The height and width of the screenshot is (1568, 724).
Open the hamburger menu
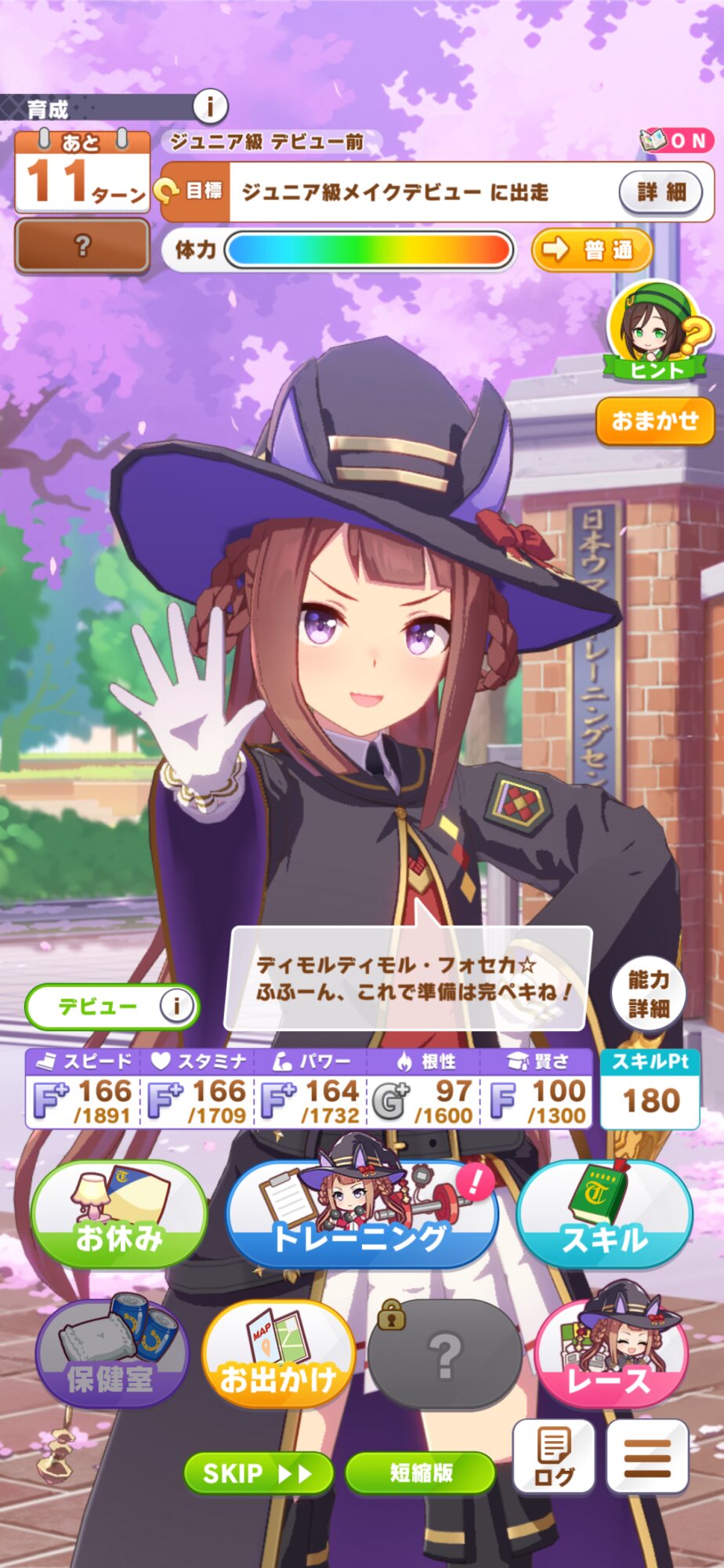pos(647,1457)
